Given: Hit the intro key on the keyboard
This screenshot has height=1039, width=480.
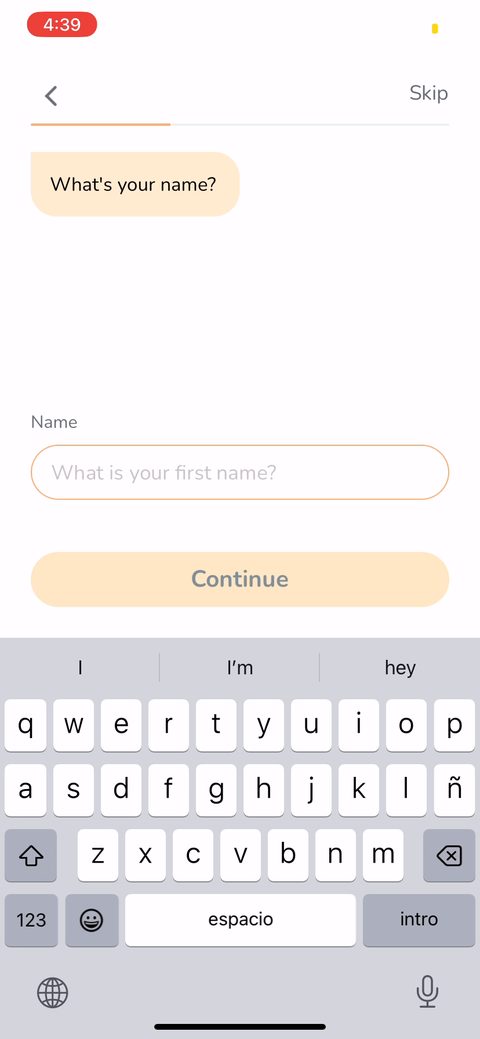Looking at the screenshot, I should 419,920.
